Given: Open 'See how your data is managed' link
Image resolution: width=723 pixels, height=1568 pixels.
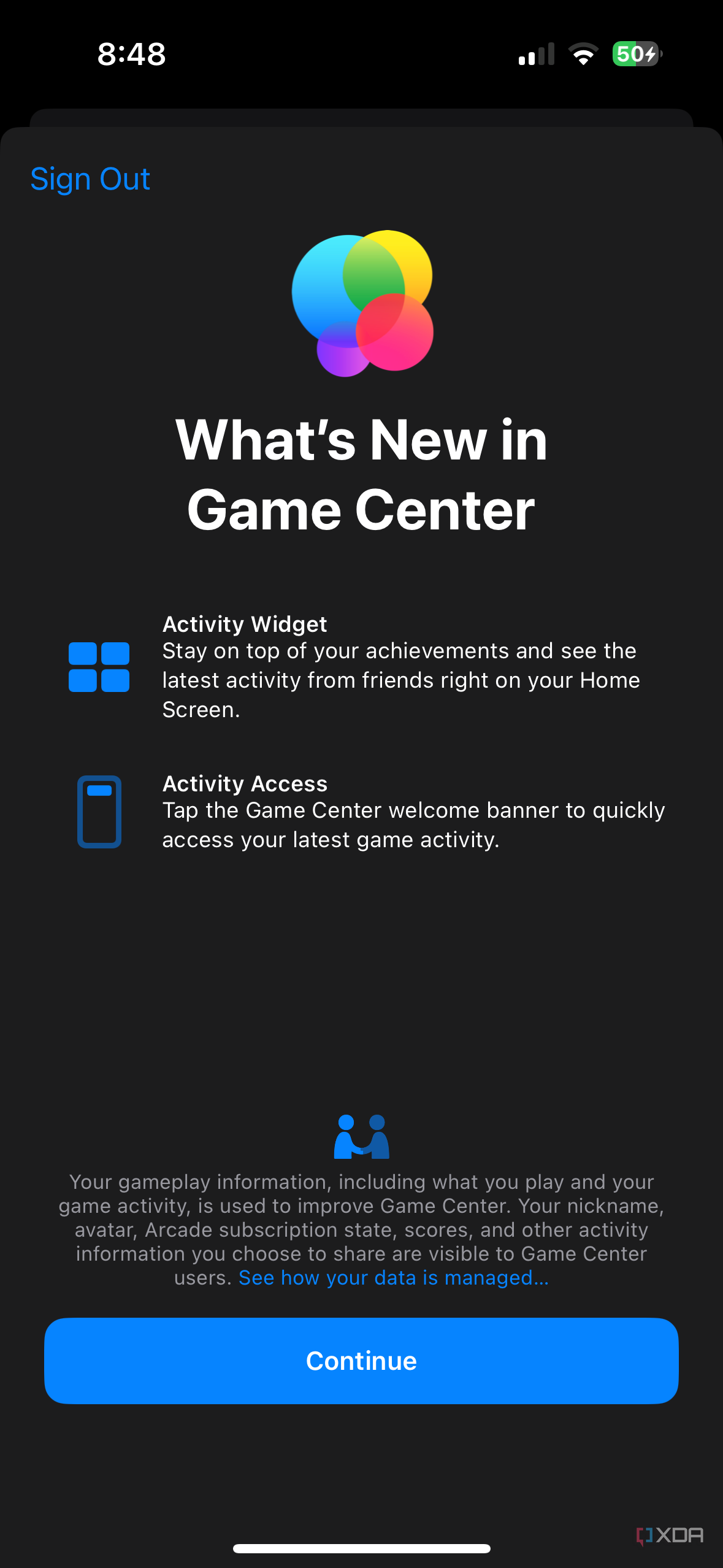Looking at the screenshot, I should [x=393, y=1277].
